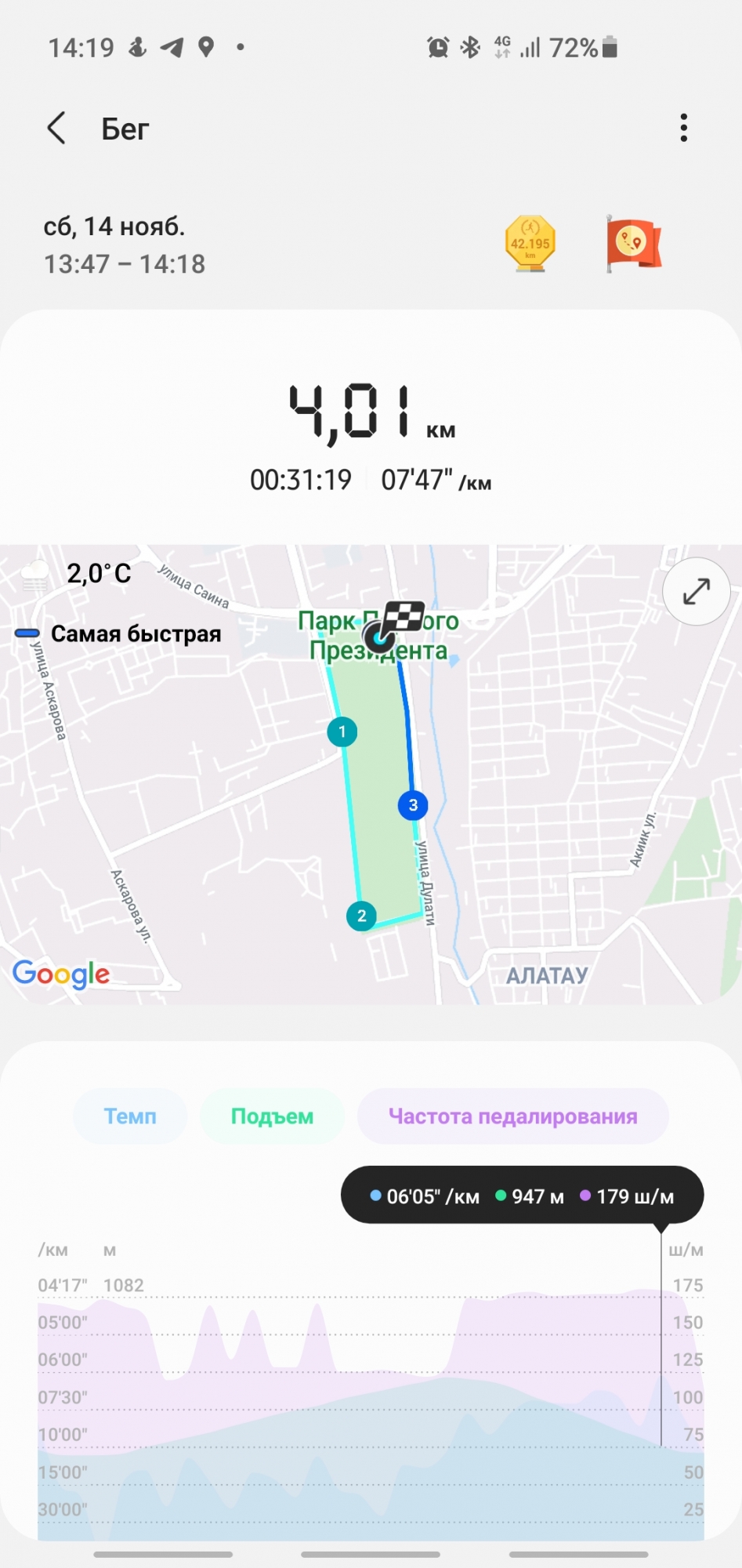Tap kilometer marker 2 on the route
This screenshot has height=1568, width=742.
[x=361, y=916]
